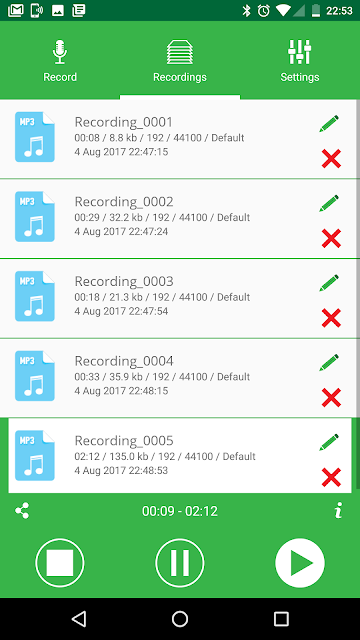Pause the playing recording
360x640 pixels.
pyautogui.click(x=180, y=563)
